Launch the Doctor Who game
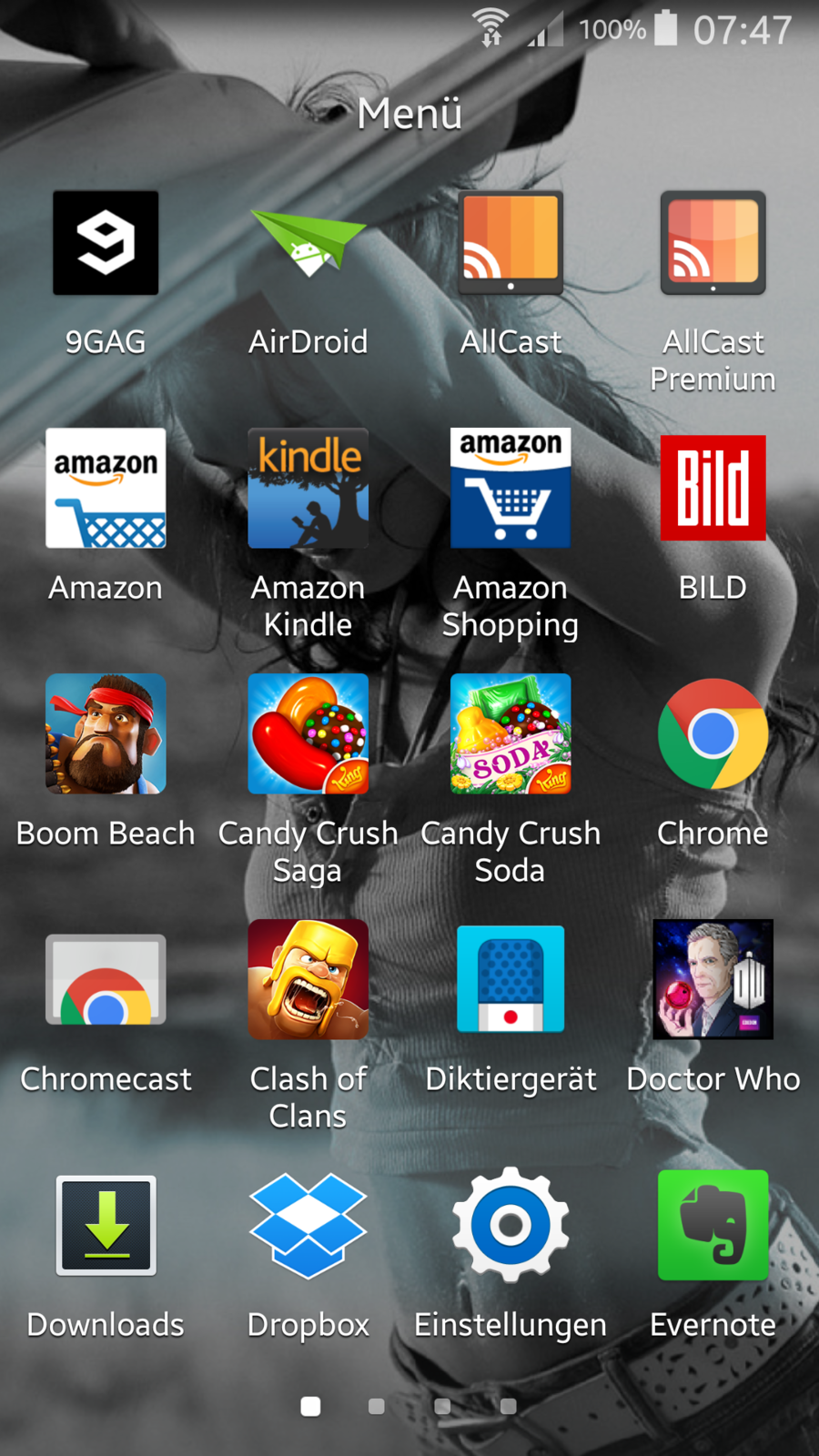The height and width of the screenshot is (1456, 819). tap(713, 980)
